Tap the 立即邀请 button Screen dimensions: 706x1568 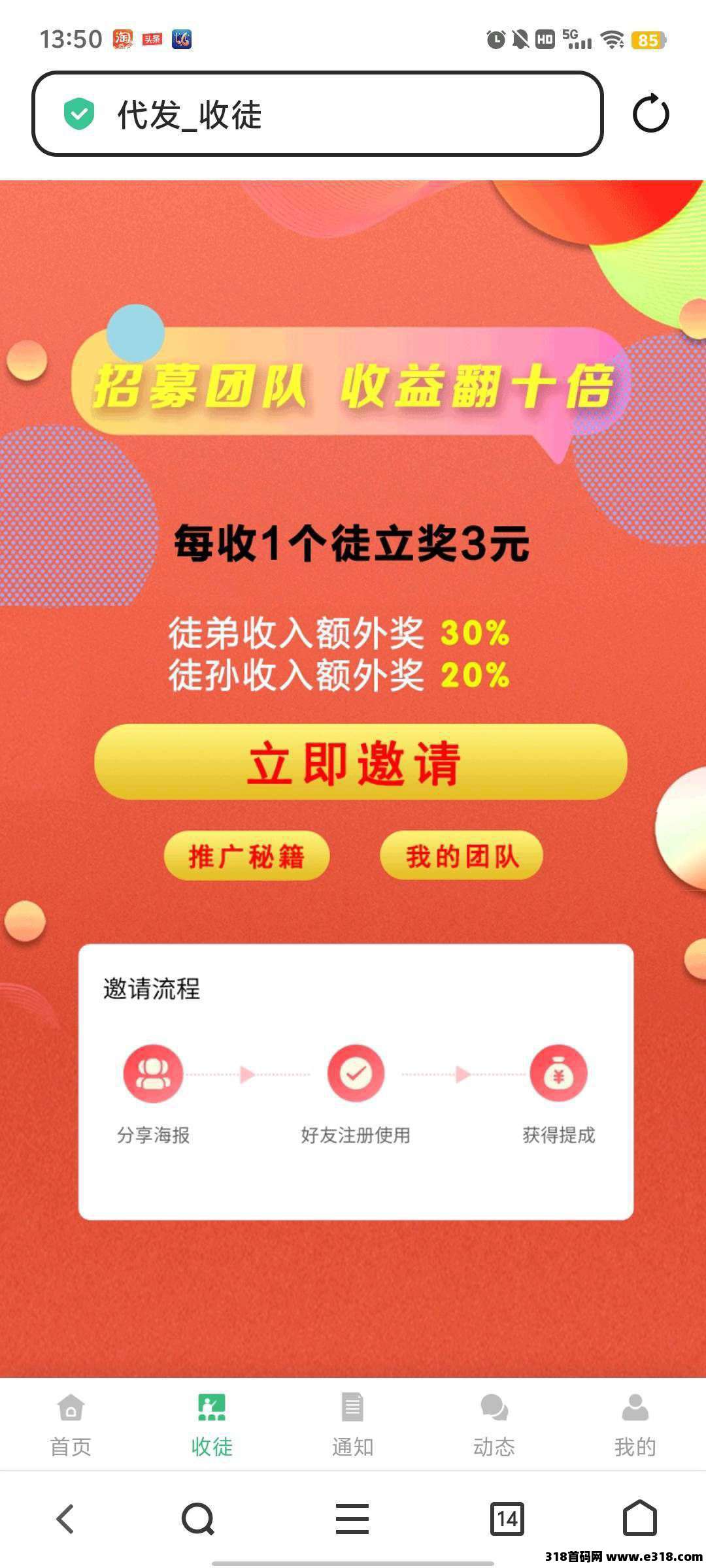(x=360, y=762)
